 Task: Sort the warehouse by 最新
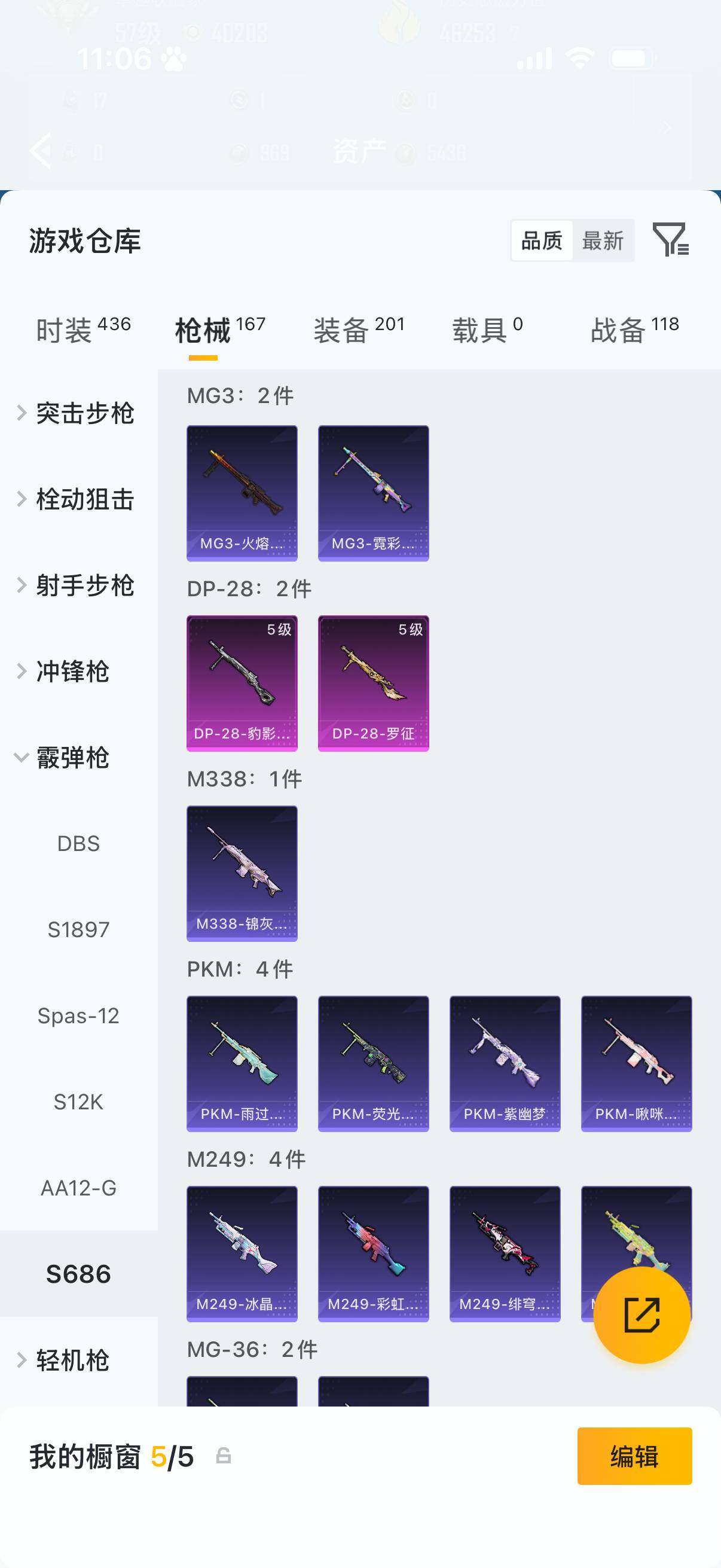click(603, 241)
